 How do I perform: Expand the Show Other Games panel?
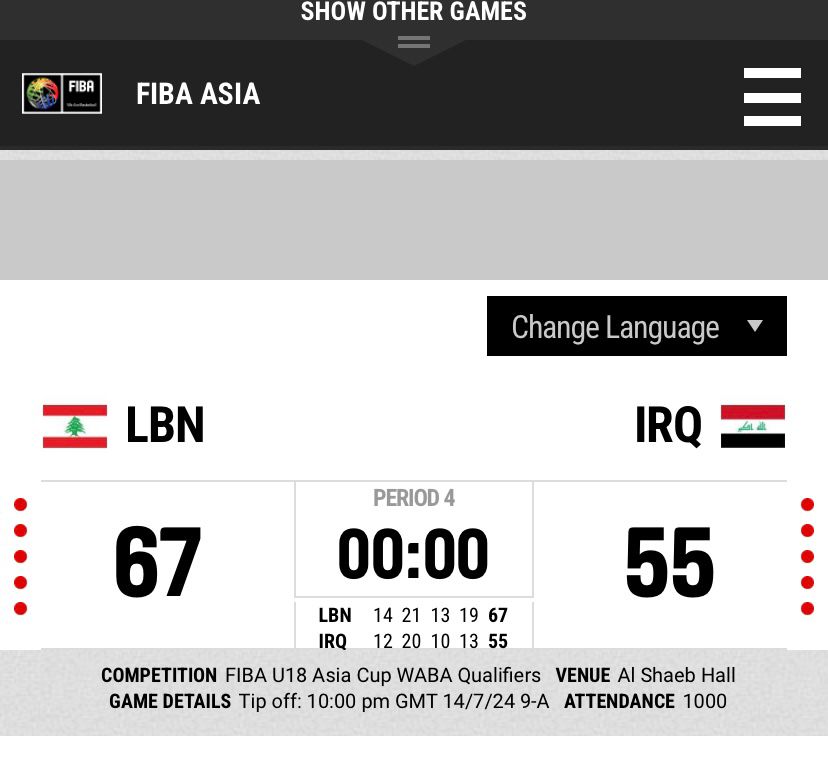[x=413, y=14]
